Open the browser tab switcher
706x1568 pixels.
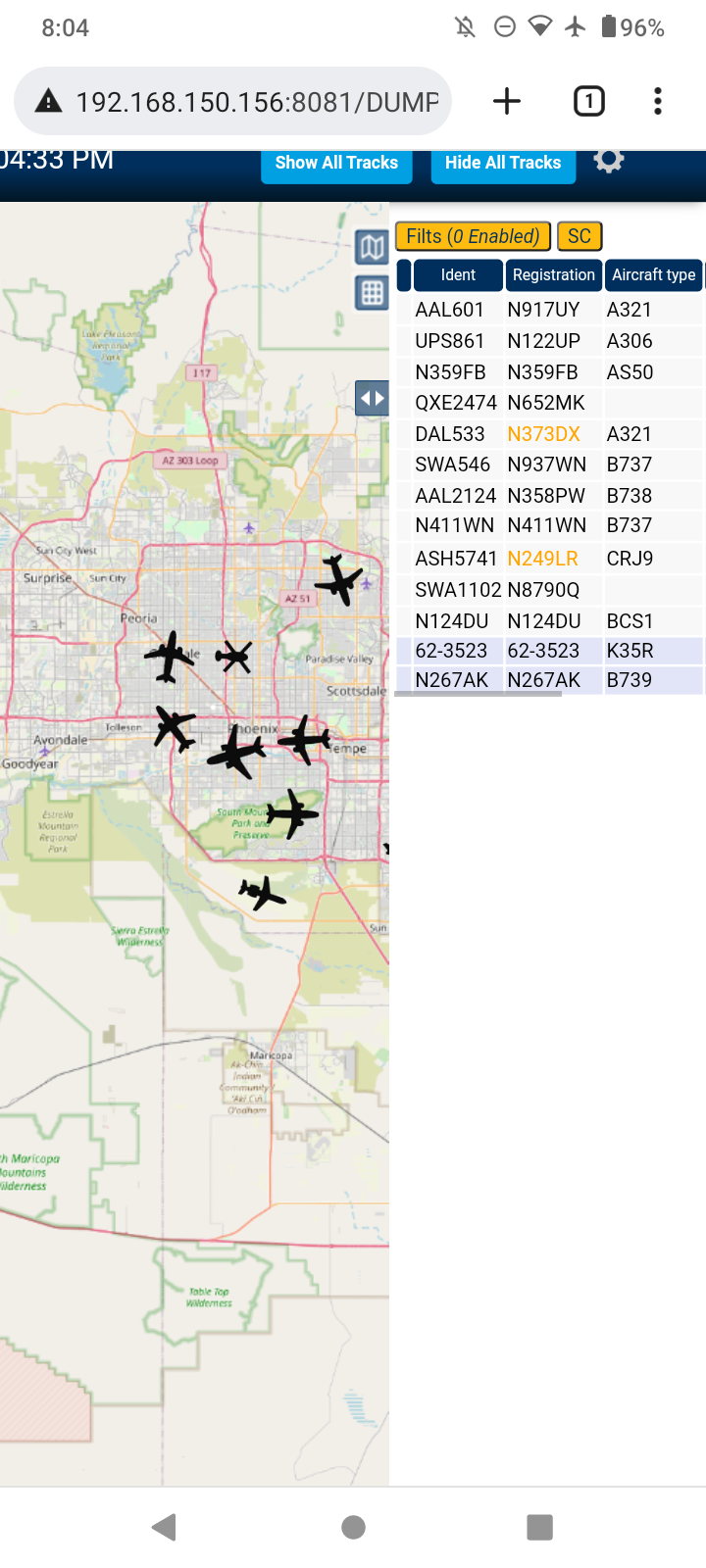(589, 101)
